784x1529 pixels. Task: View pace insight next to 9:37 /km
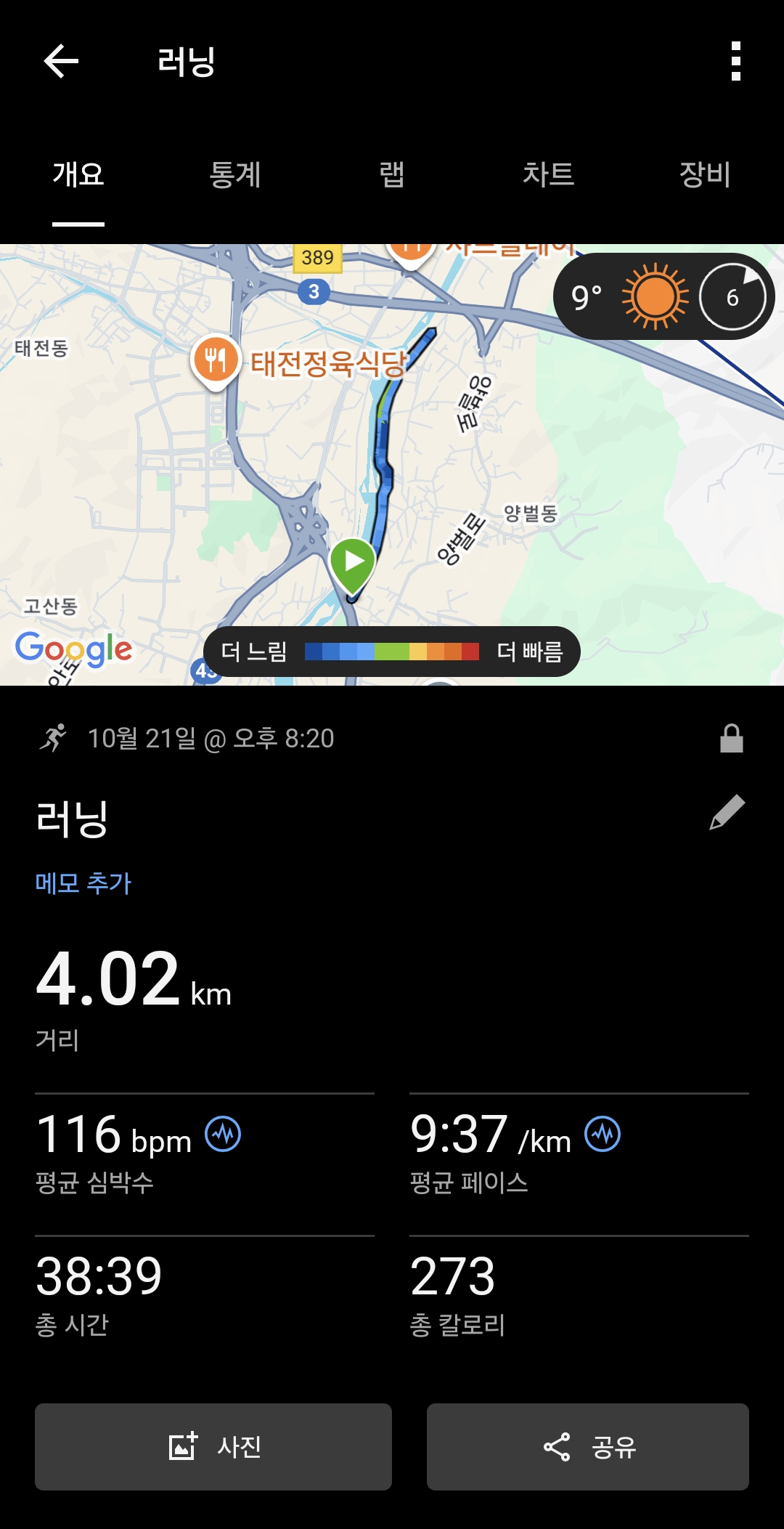coord(603,1134)
